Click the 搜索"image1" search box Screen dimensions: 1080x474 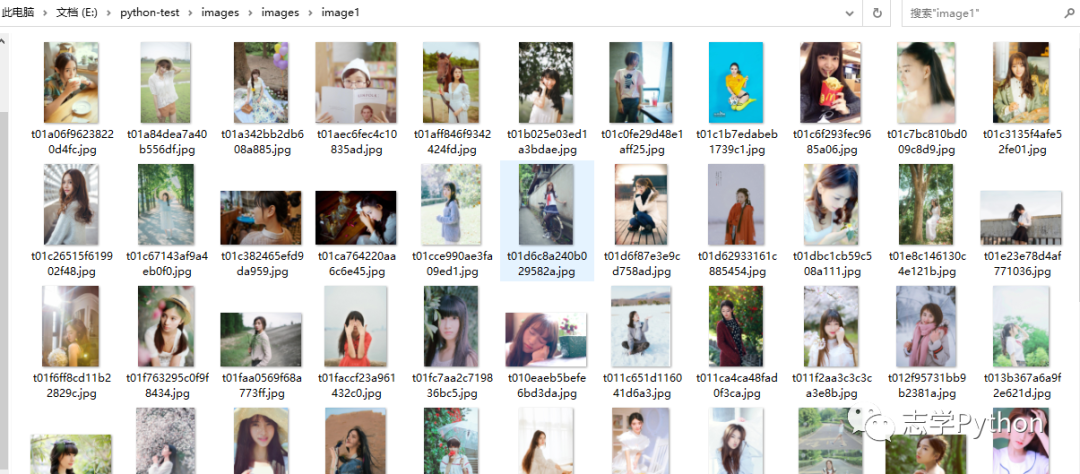point(990,13)
